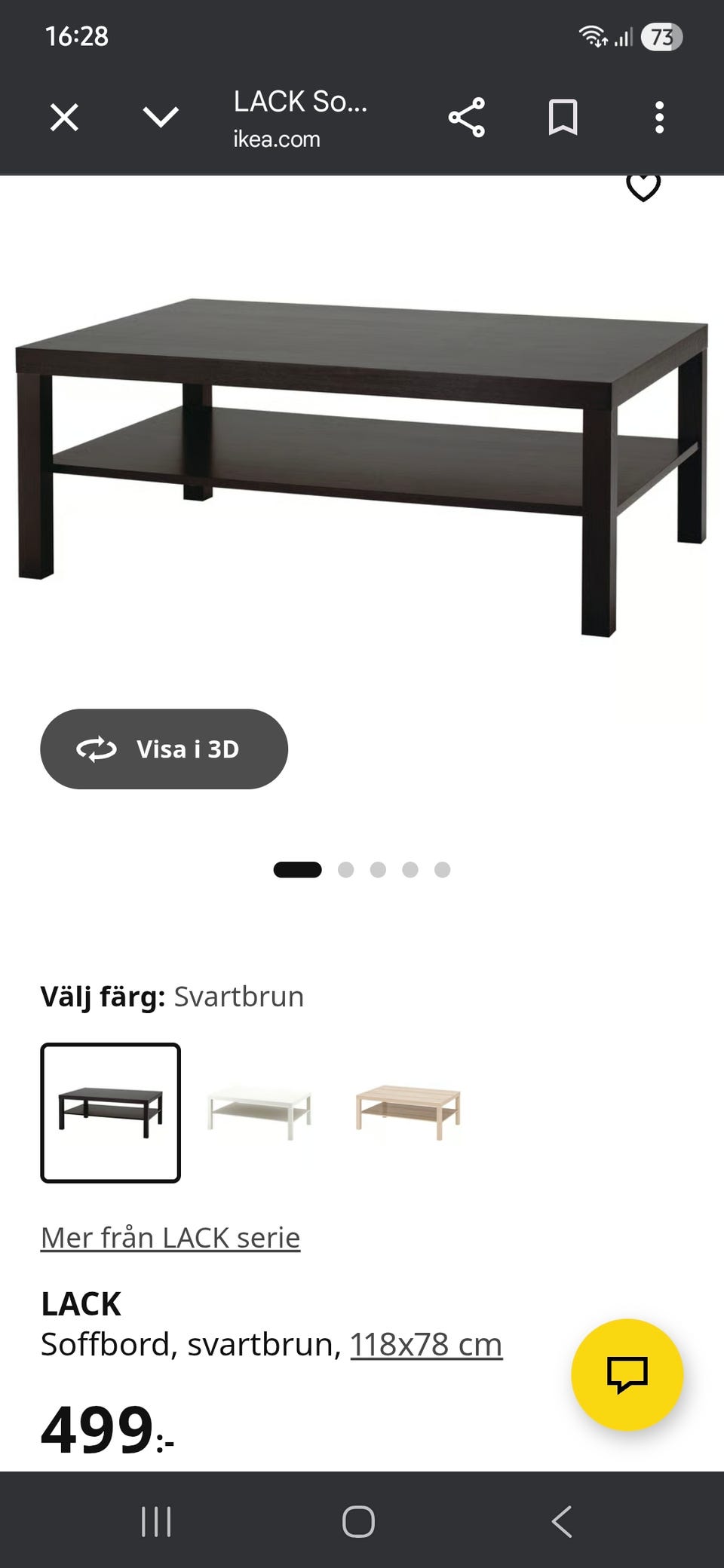Jump to the last image carousel dot

pyautogui.click(x=441, y=869)
